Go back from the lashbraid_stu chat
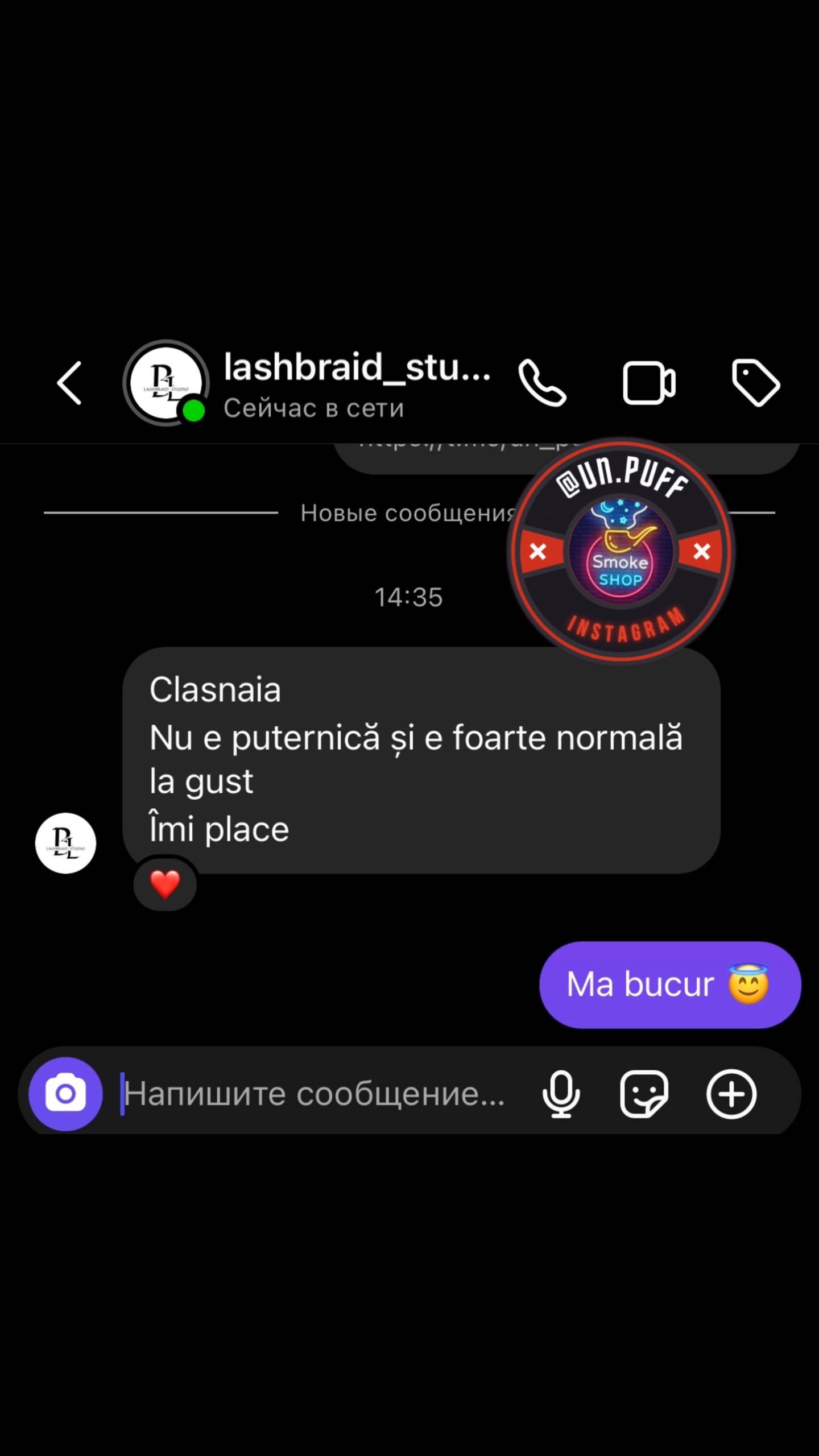 coord(69,383)
